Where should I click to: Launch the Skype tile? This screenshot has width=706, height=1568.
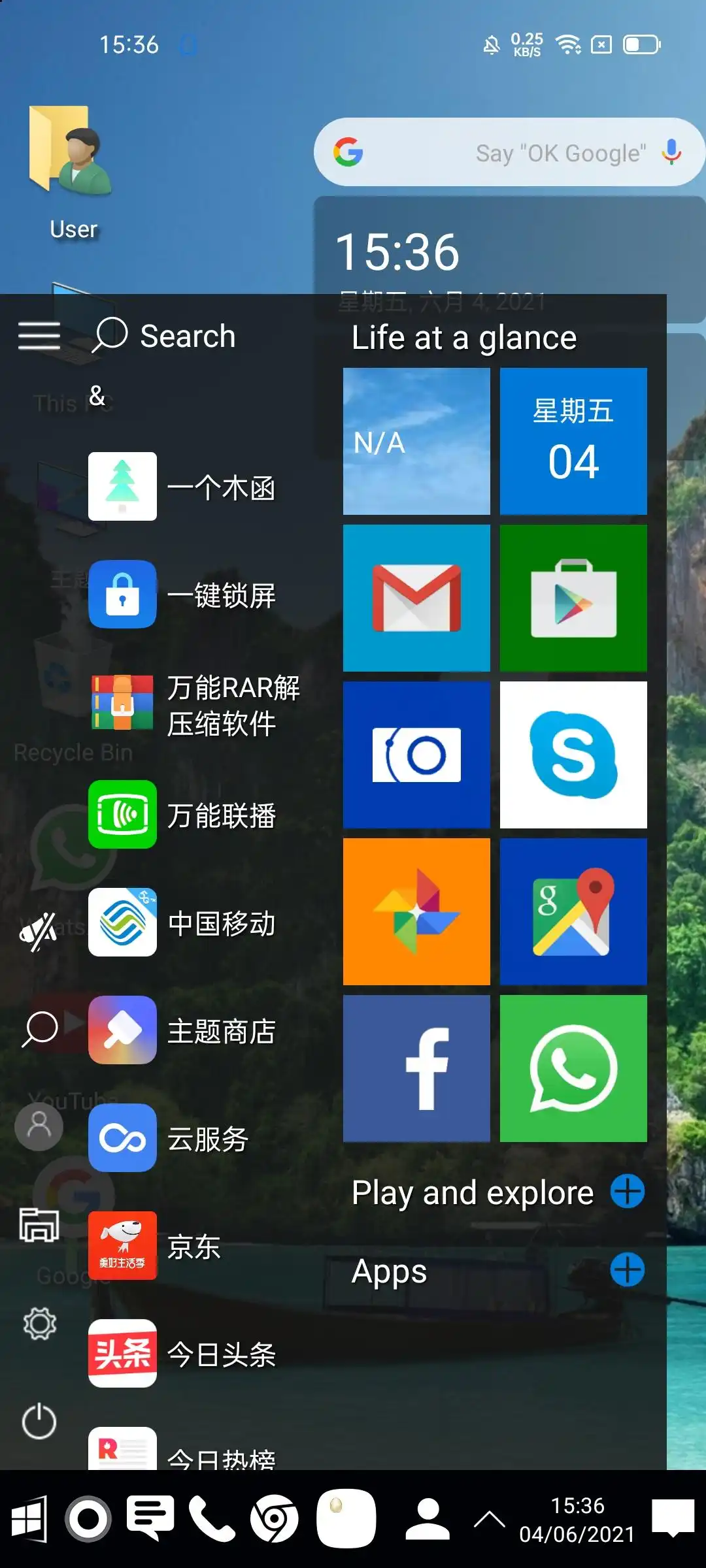click(x=573, y=755)
